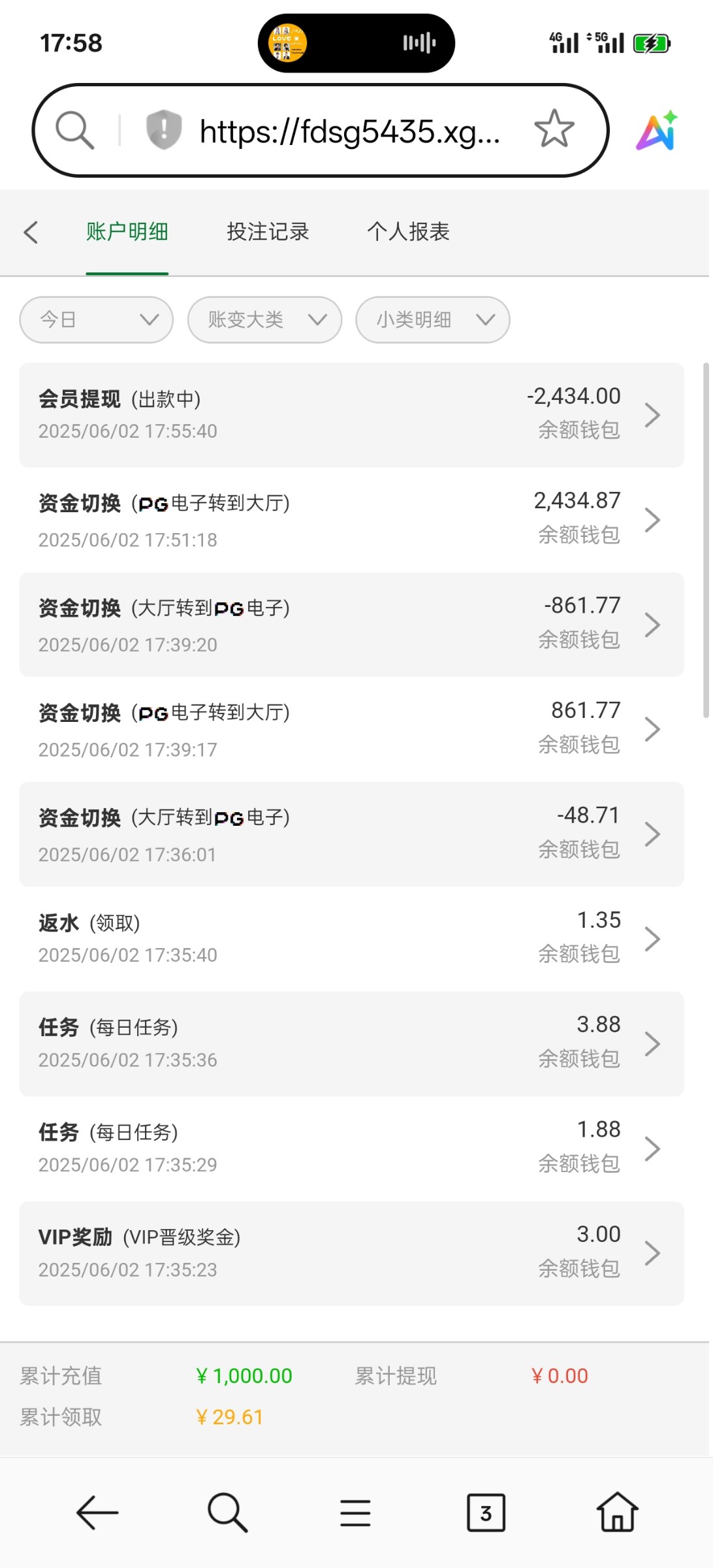Image resolution: width=713 pixels, height=1568 pixels.
Task: Expand the 小类明细 filter dropdown
Action: 432,319
